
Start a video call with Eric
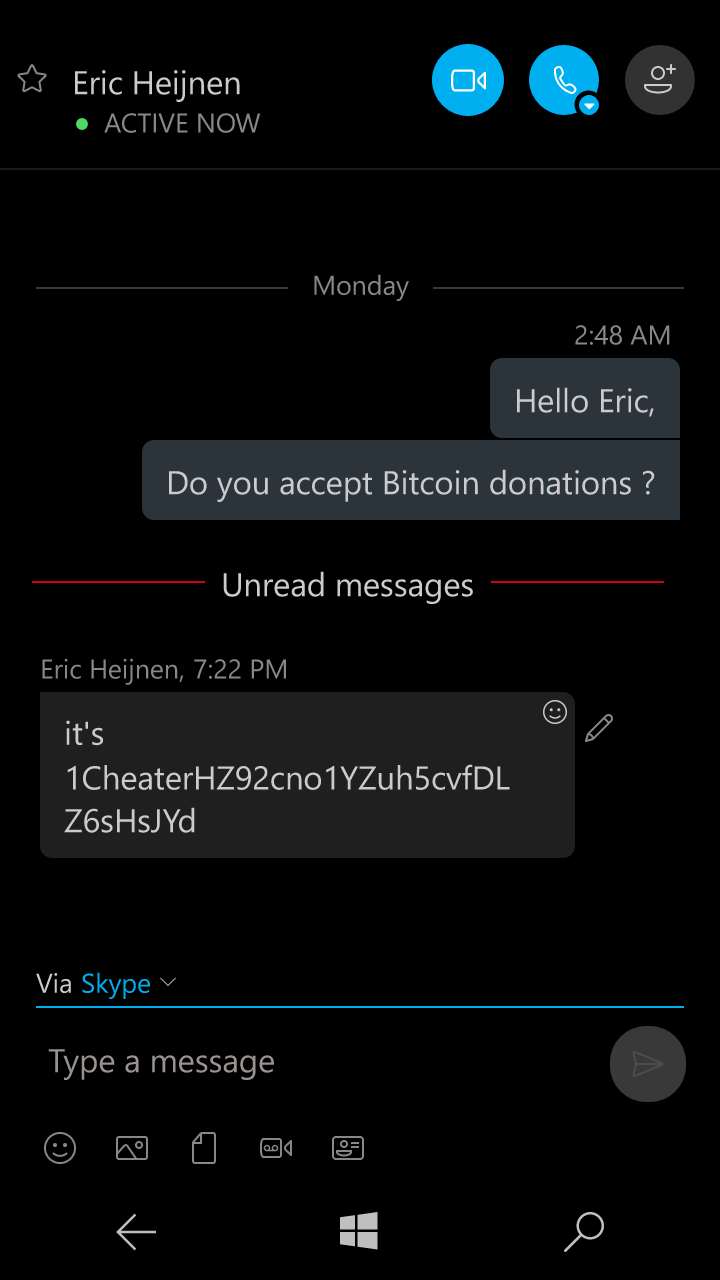pyautogui.click(x=468, y=80)
